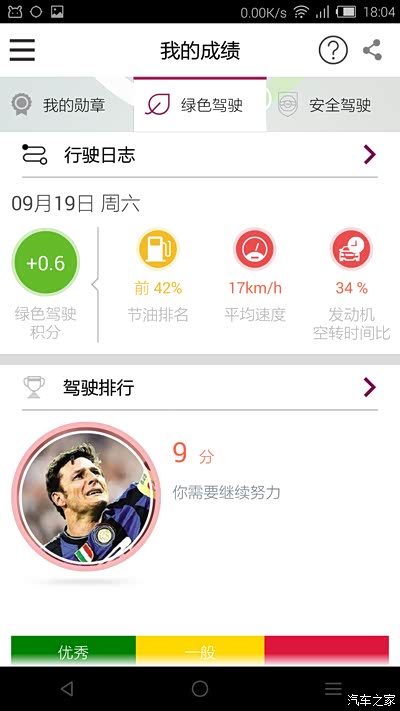Open the hamburger drawer menu
Viewport: 400px width, 711px height.
pyautogui.click(x=22, y=50)
